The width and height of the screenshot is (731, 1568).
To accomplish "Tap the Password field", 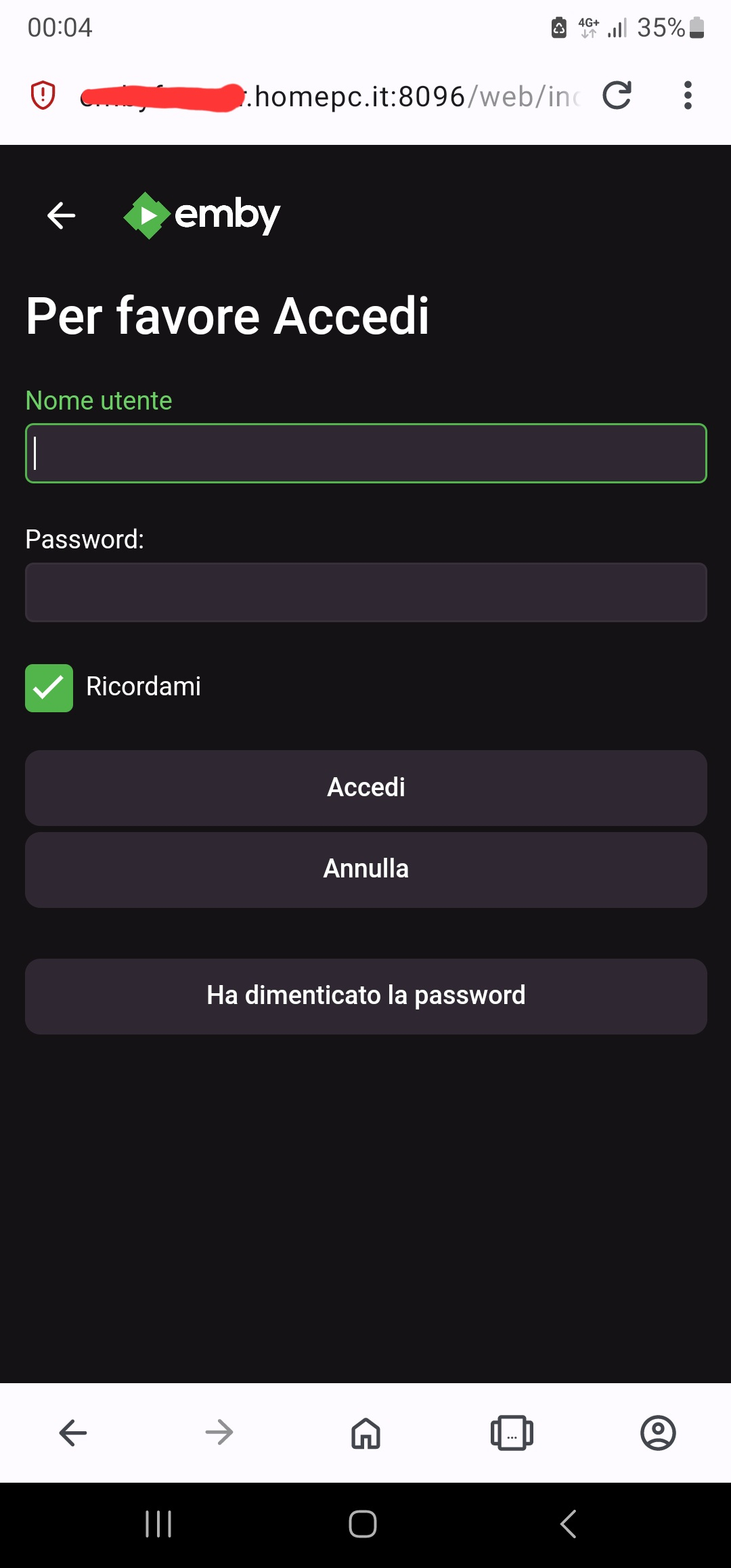I will click(365, 592).
